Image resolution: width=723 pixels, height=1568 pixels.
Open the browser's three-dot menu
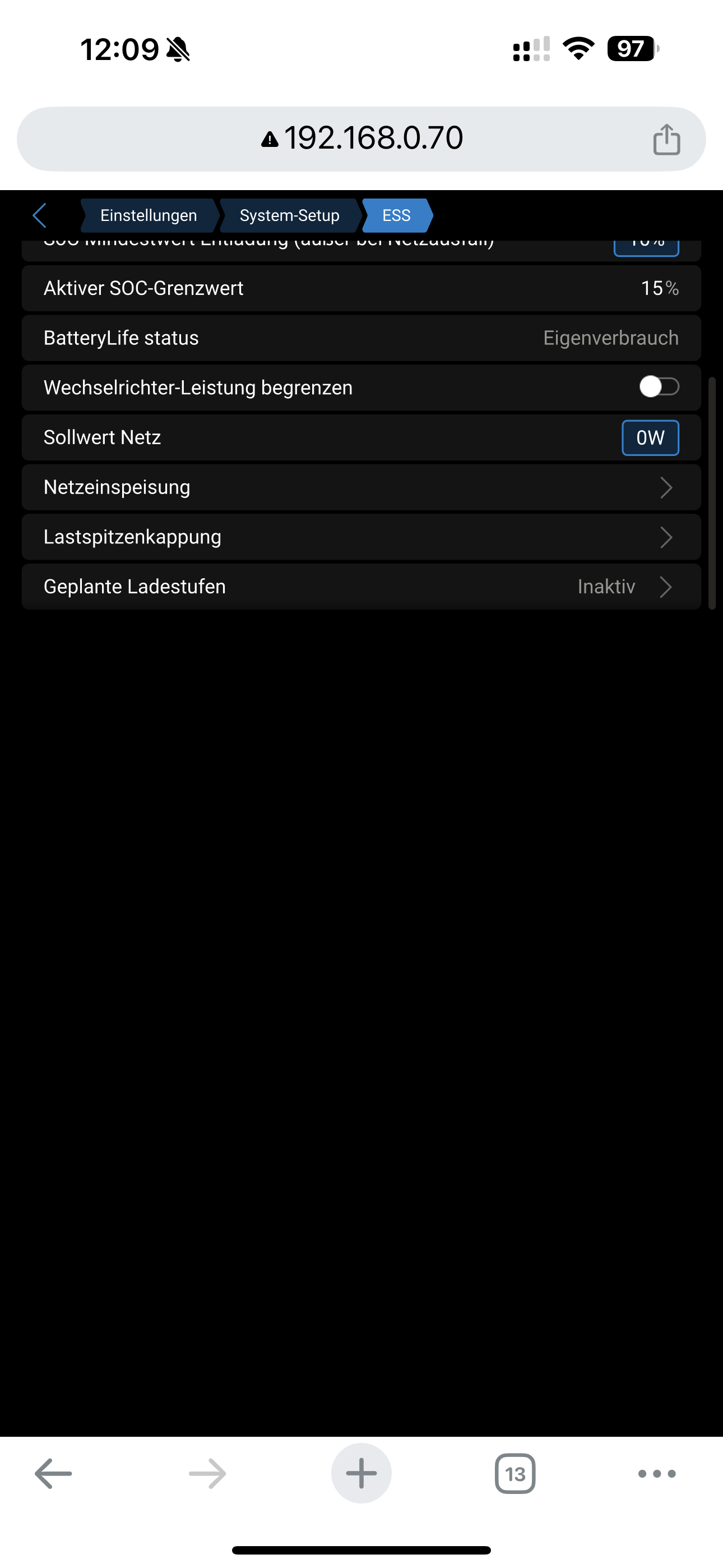pyautogui.click(x=657, y=1474)
